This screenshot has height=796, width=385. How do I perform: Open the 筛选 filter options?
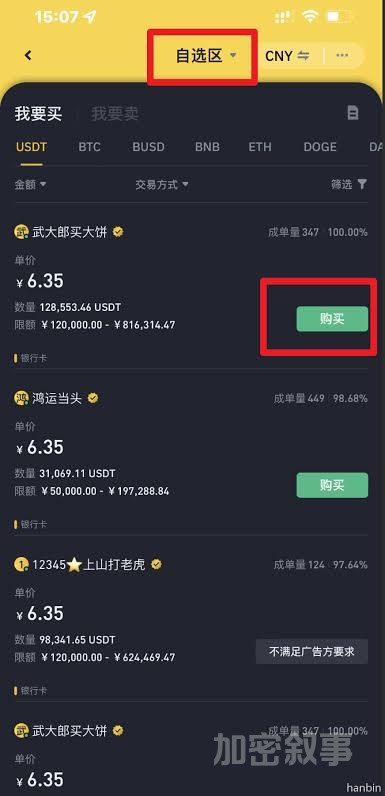click(348, 184)
